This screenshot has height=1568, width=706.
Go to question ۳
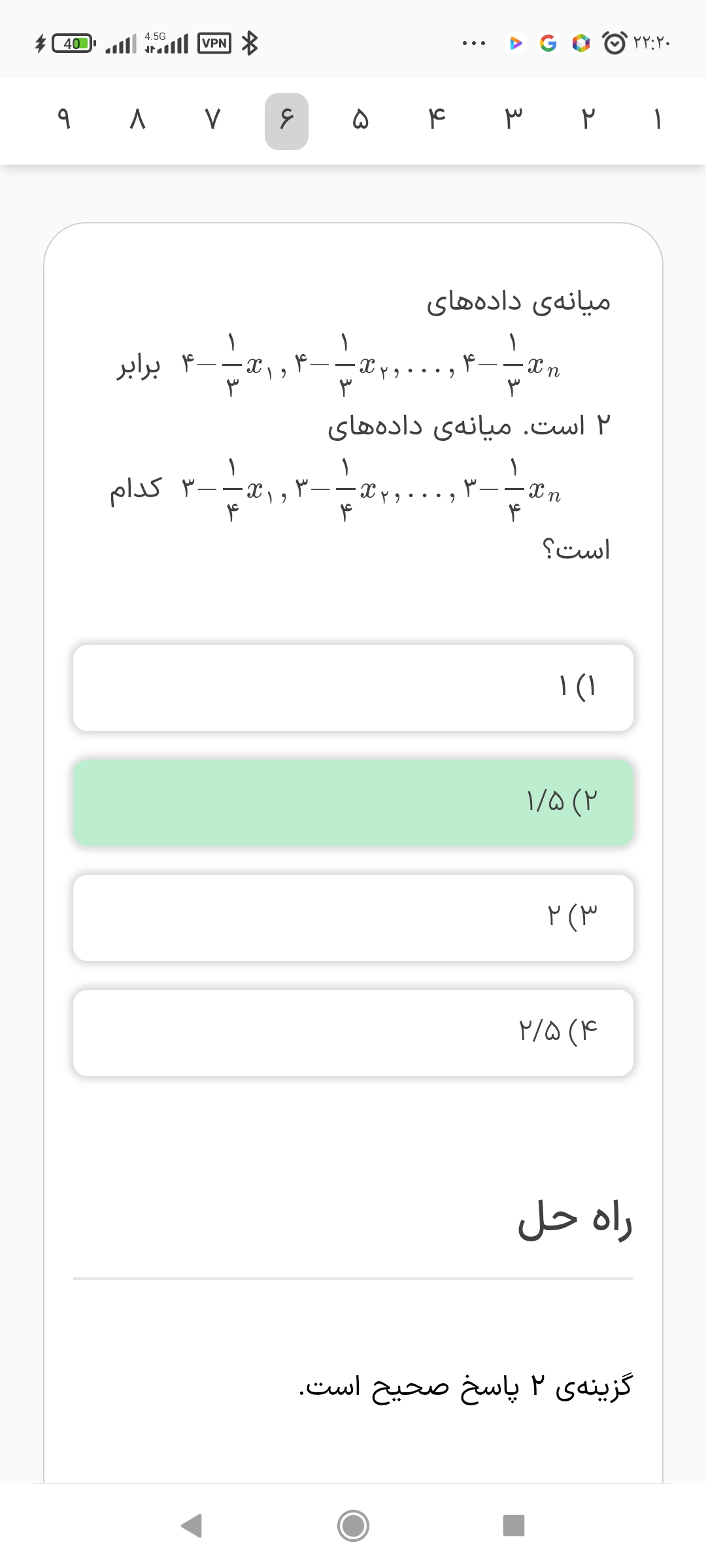click(x=513, y=121)
